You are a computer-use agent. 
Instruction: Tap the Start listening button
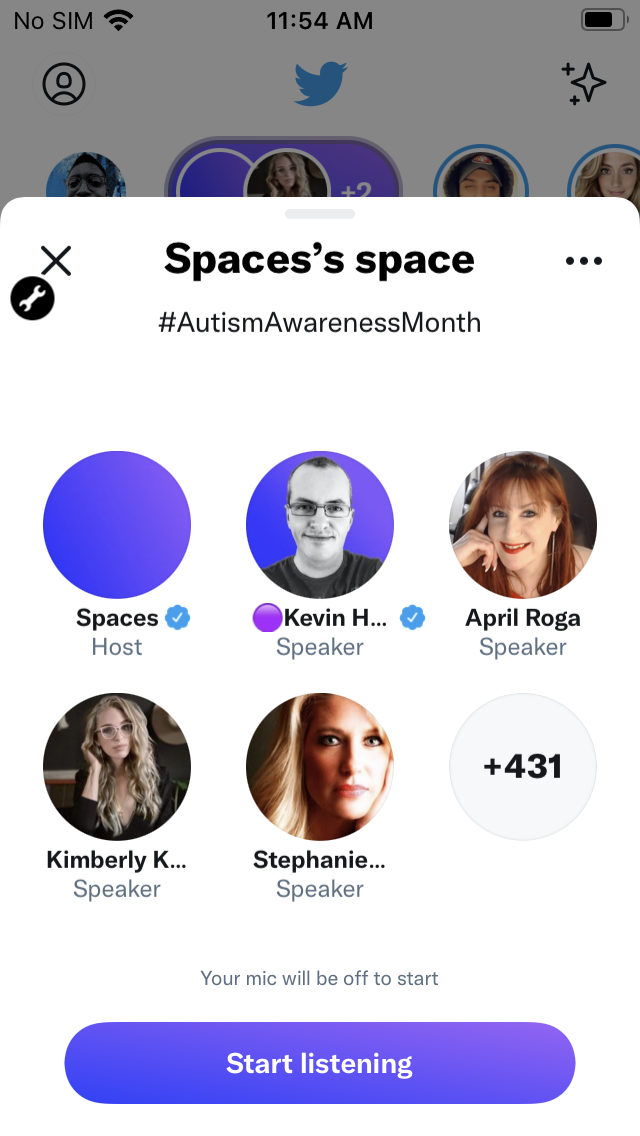coord(320,1063)
